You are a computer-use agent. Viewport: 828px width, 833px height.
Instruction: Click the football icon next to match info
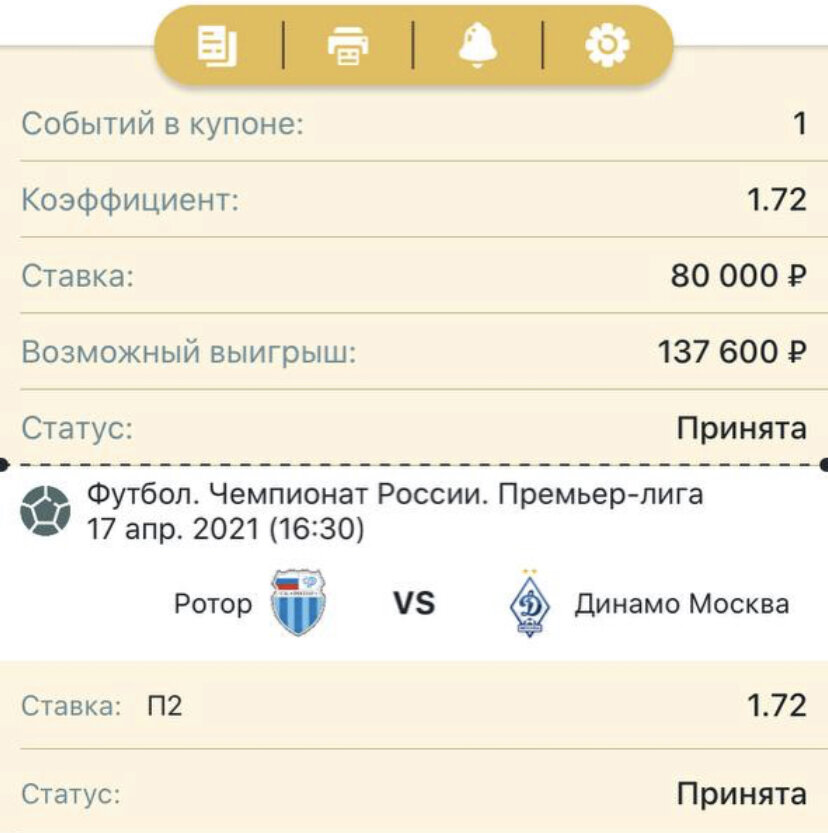(42, 505)
